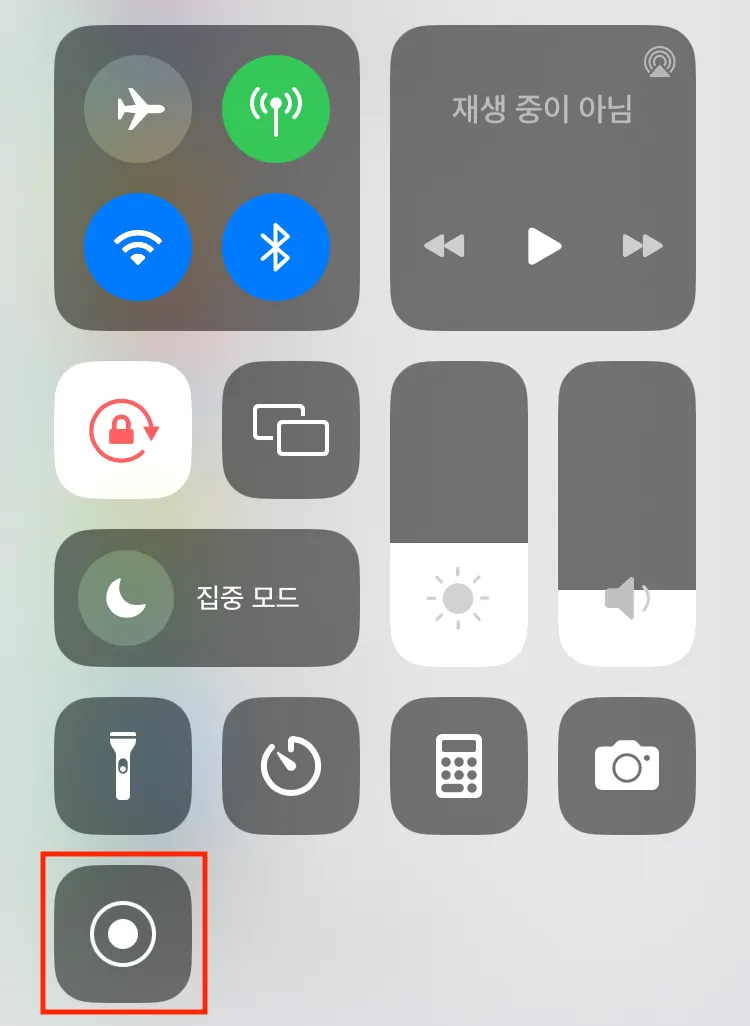Play media in the now playing tile
Image resolution: width=750 pixels, height=1026 pixels.
tap(543, 245)
